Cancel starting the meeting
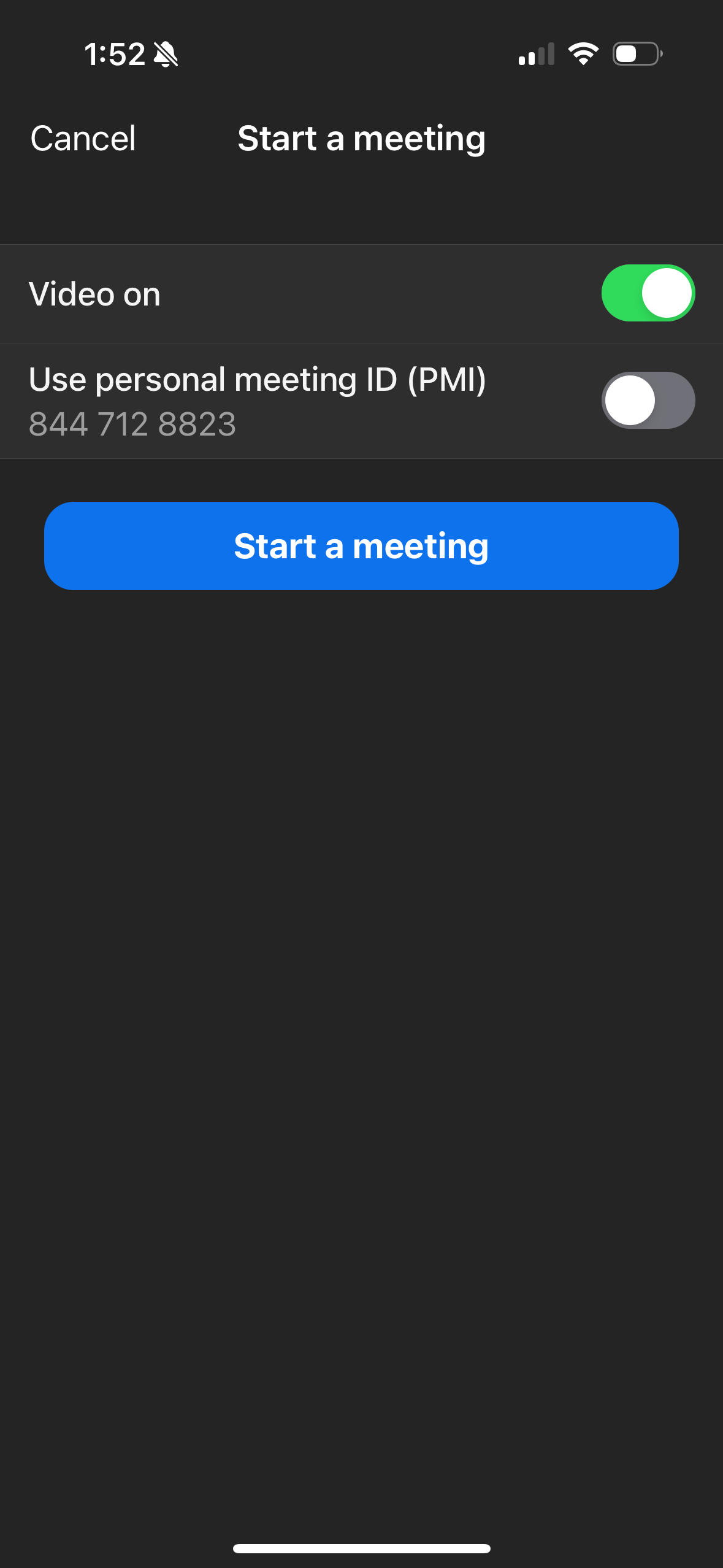 [x=82, y=138]
